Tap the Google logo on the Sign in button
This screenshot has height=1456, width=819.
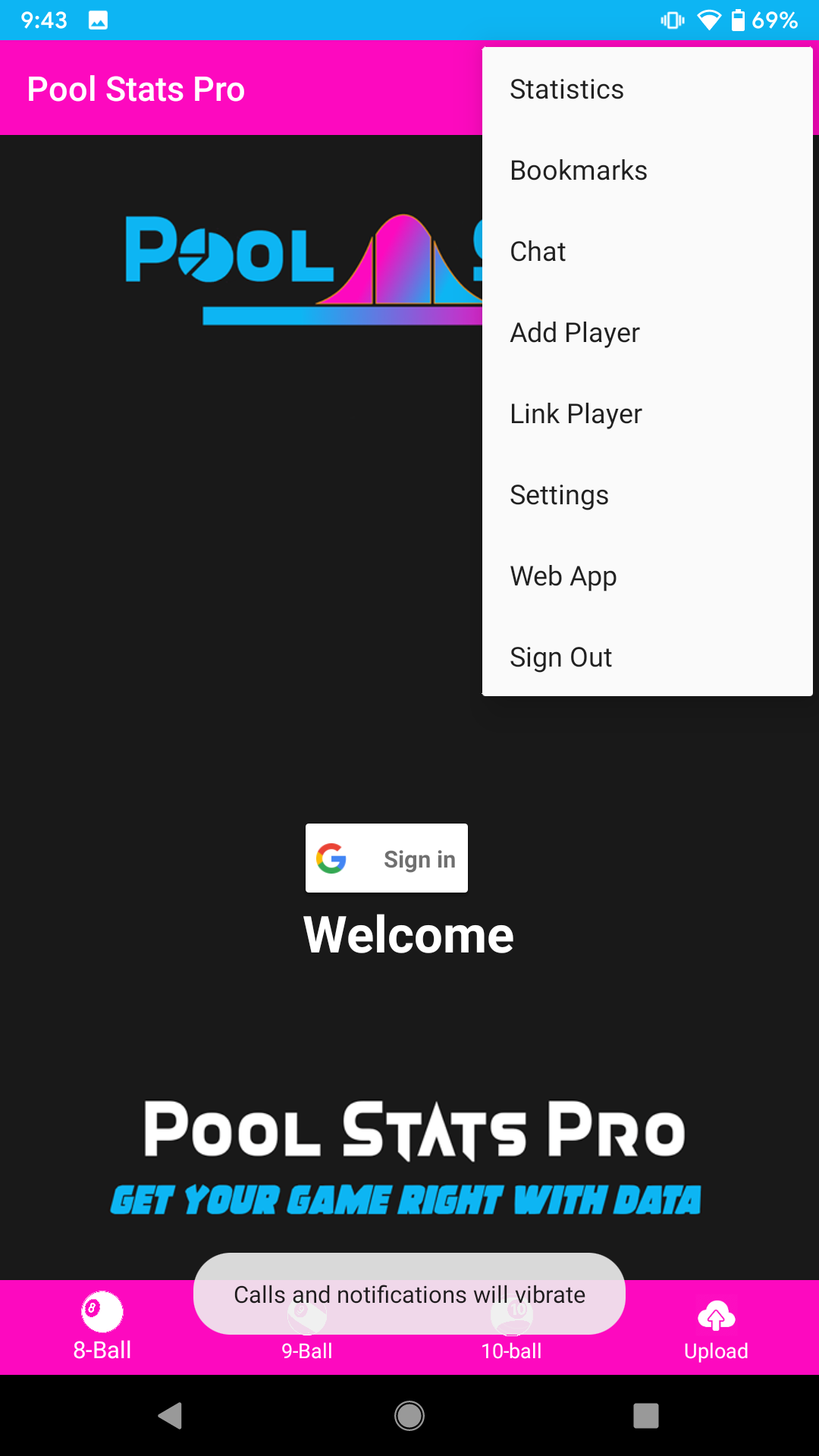point(331,858)
